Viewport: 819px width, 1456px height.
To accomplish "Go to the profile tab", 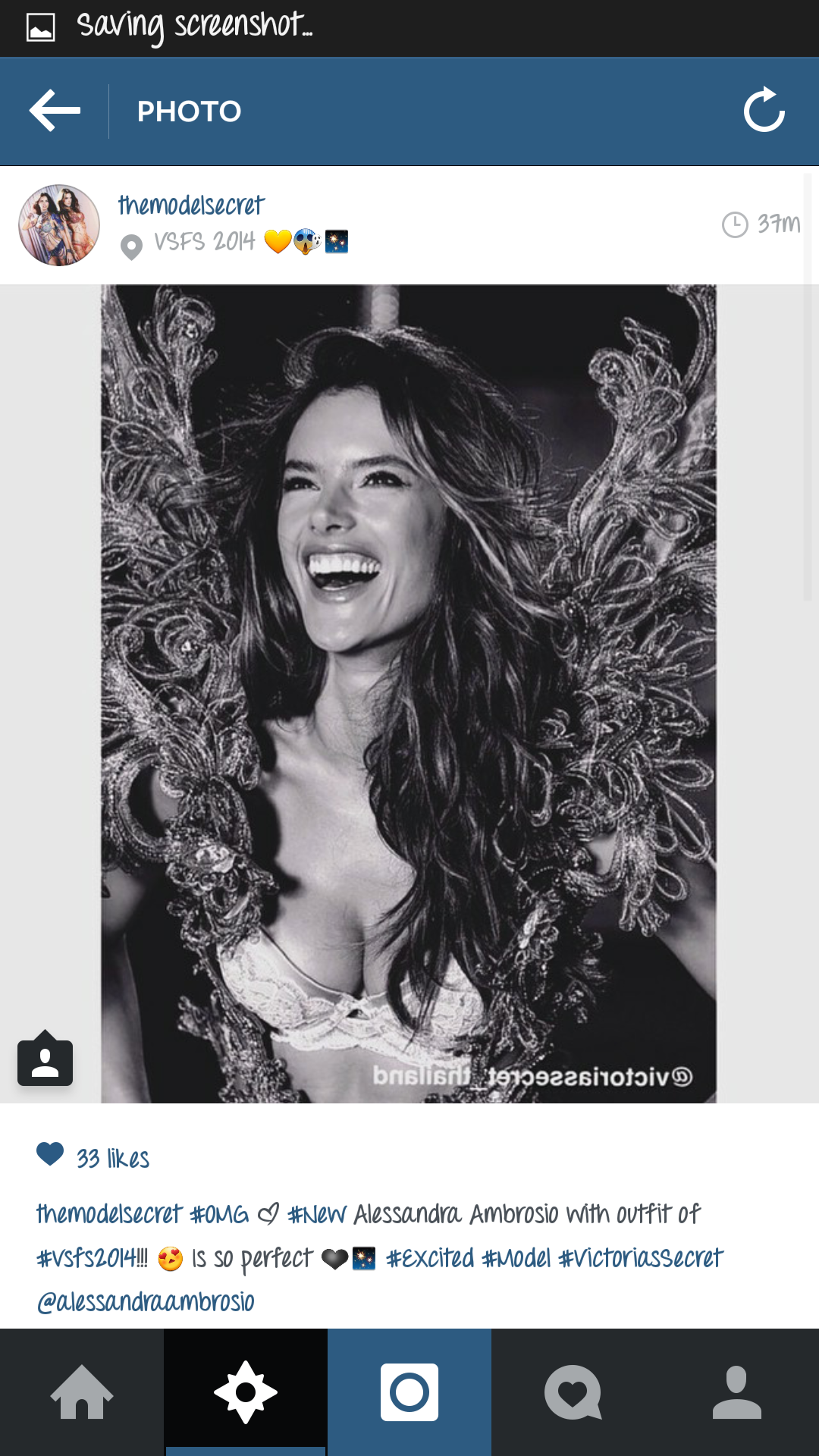I will 737,1392.
